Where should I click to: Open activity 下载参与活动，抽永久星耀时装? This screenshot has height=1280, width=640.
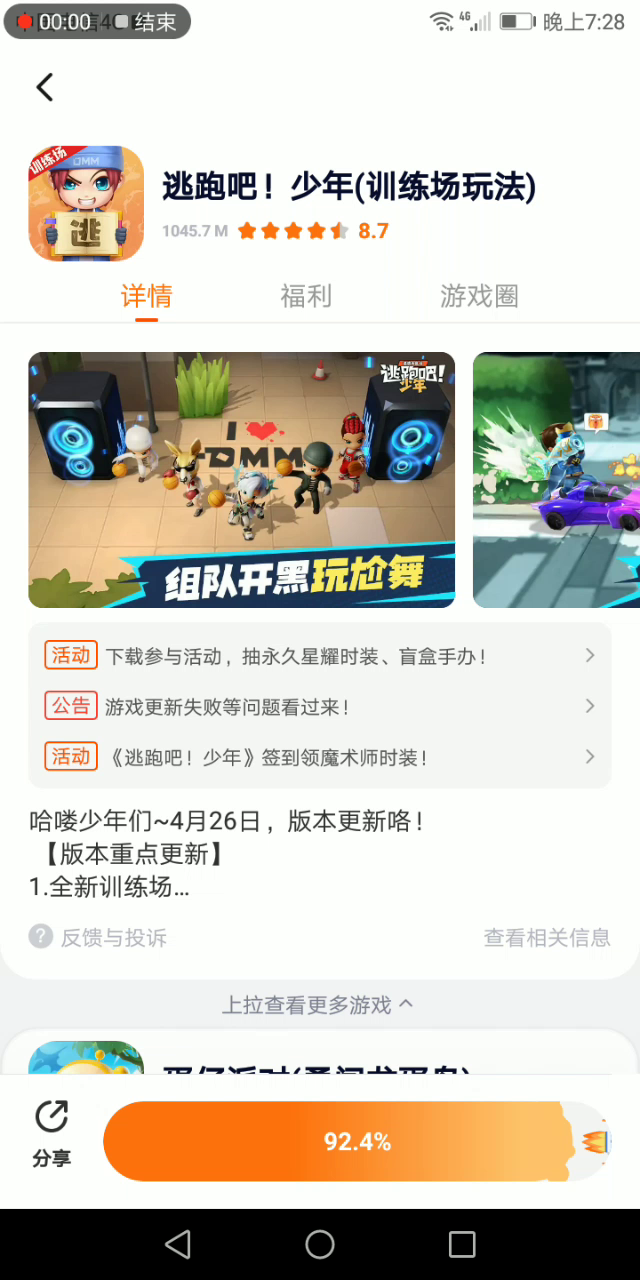tap(319, 657)
